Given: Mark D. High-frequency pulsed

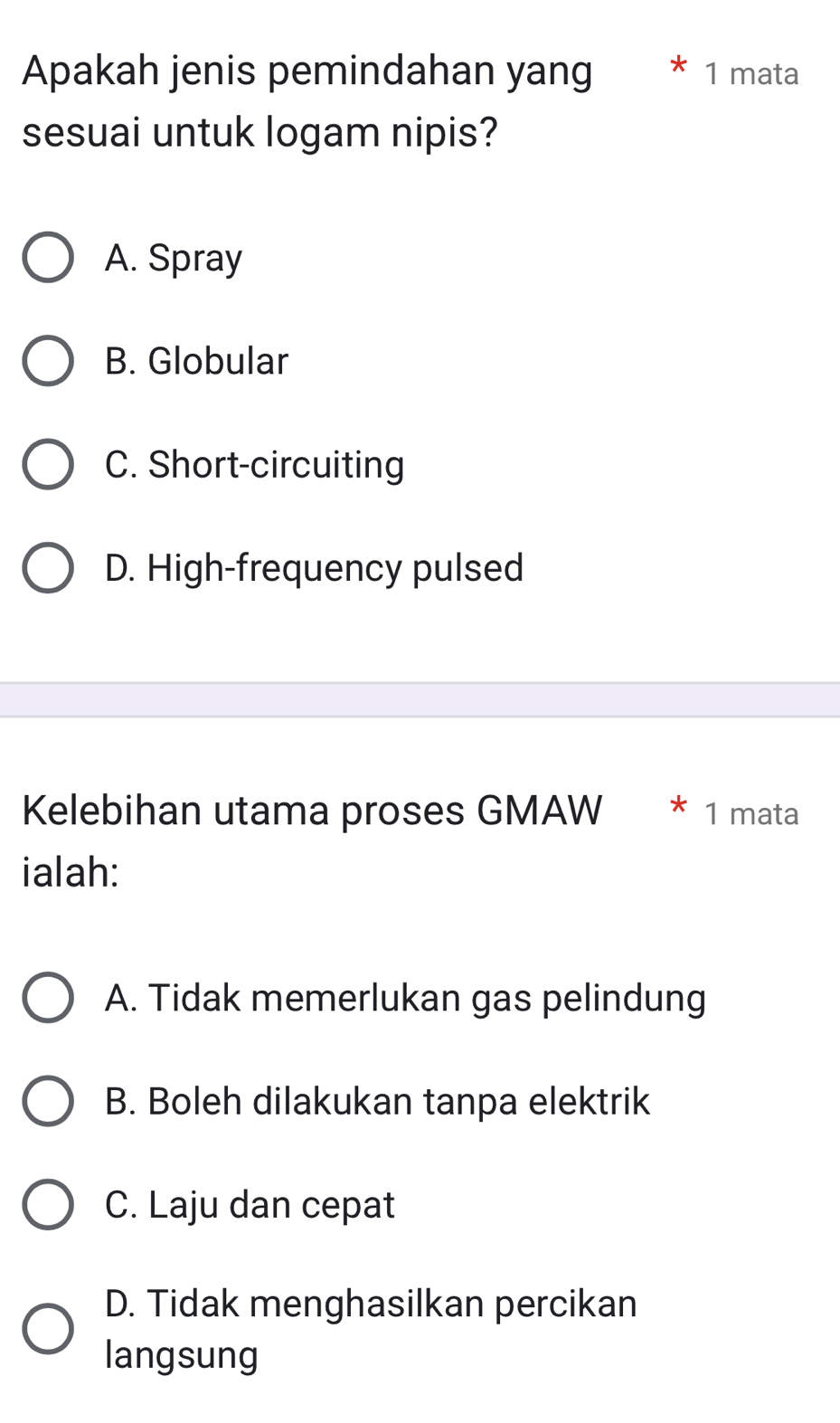Looking at the screenshot, I should coord(48,568).
